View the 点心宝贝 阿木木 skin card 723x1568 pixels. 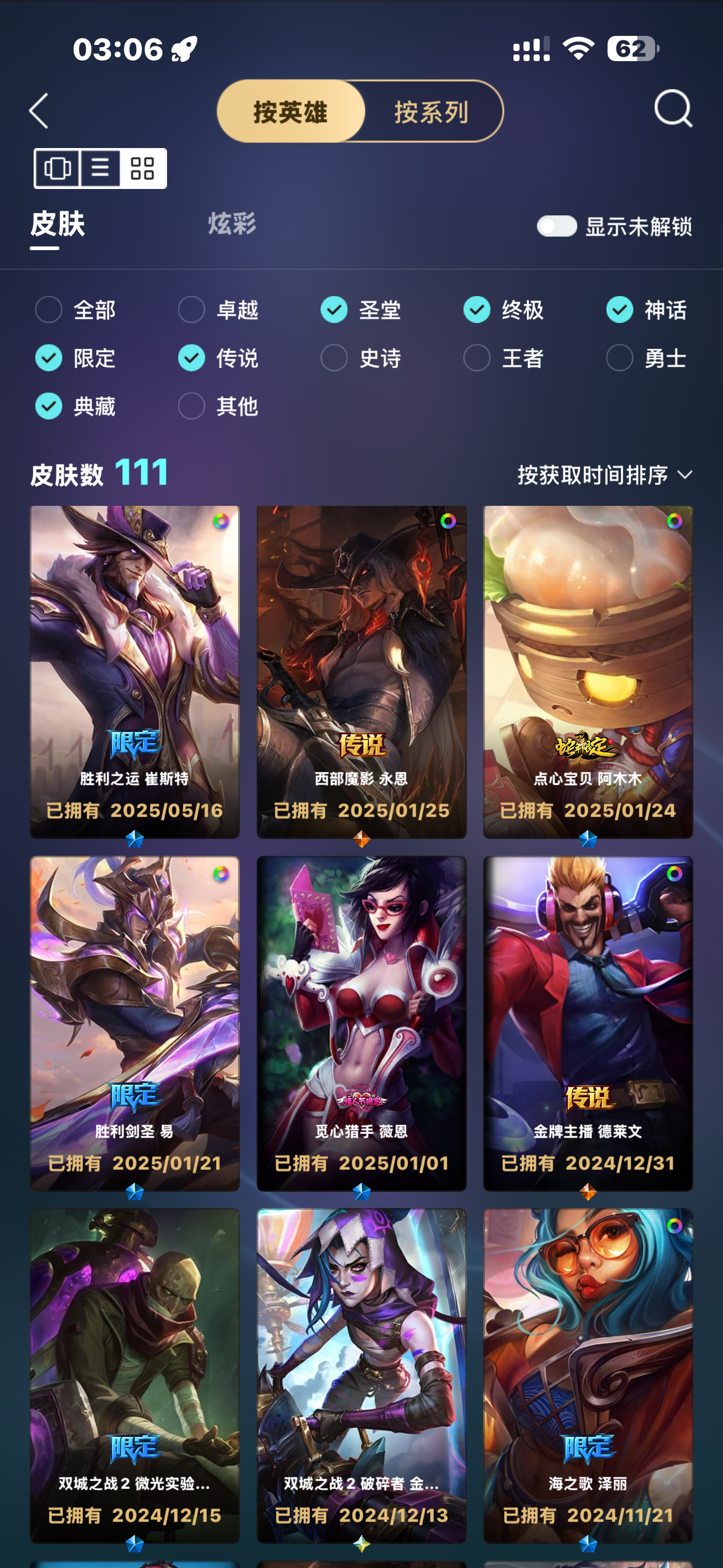tap(588, 671)
